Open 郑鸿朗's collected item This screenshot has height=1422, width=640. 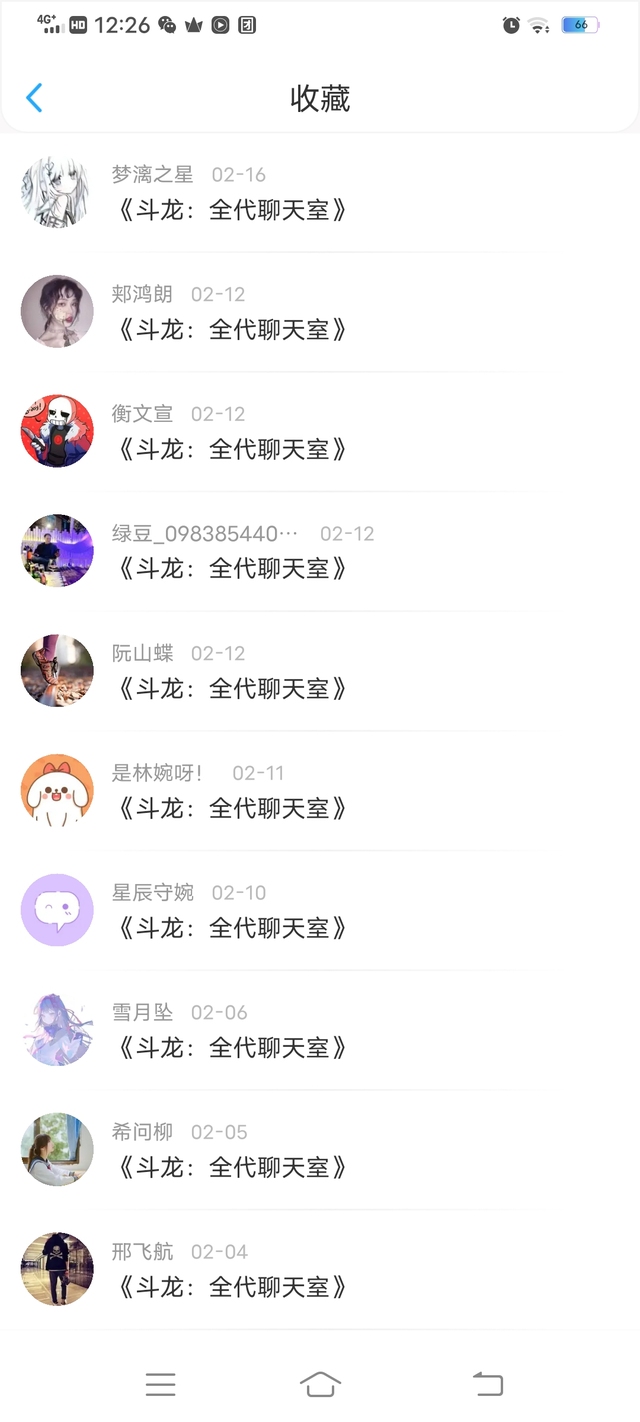click(320, 312)
